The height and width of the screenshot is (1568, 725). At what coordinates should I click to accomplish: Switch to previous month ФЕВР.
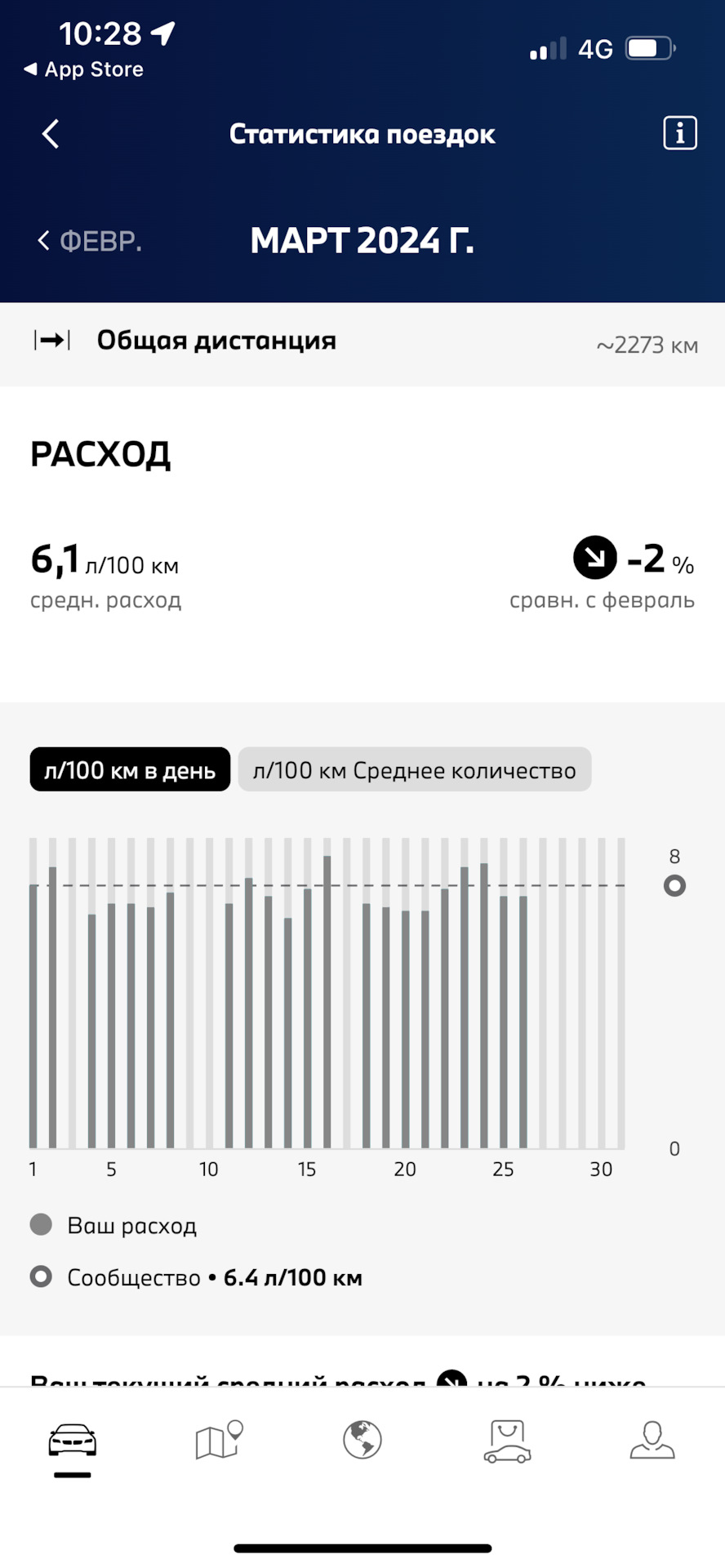click(90, 241)
